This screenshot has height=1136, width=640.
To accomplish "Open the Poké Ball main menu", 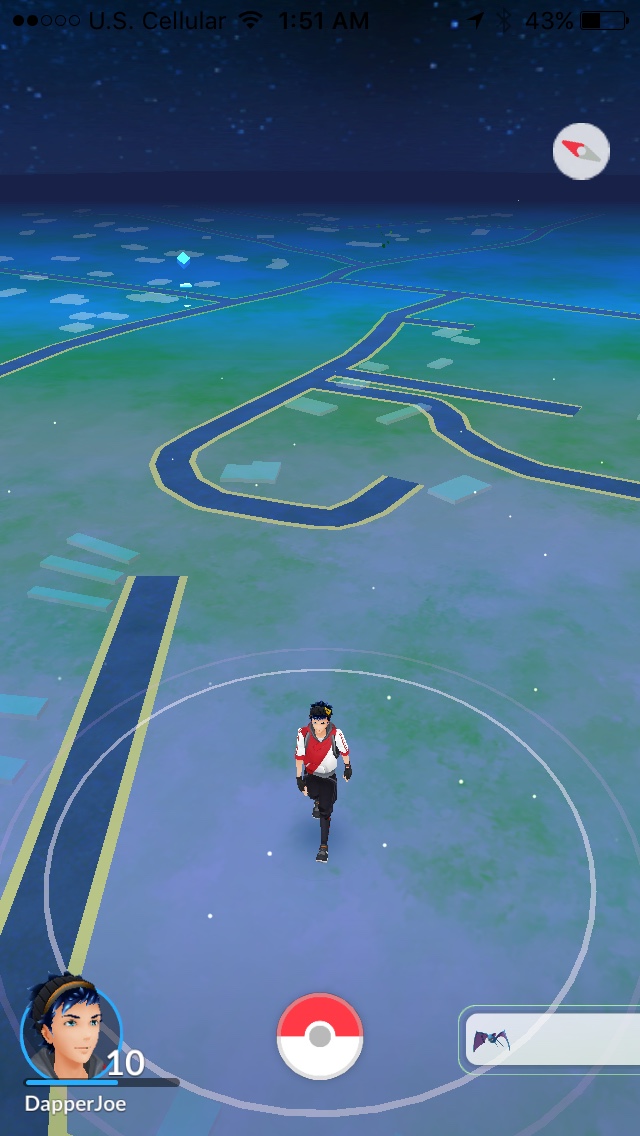I will coord(320,1036).
